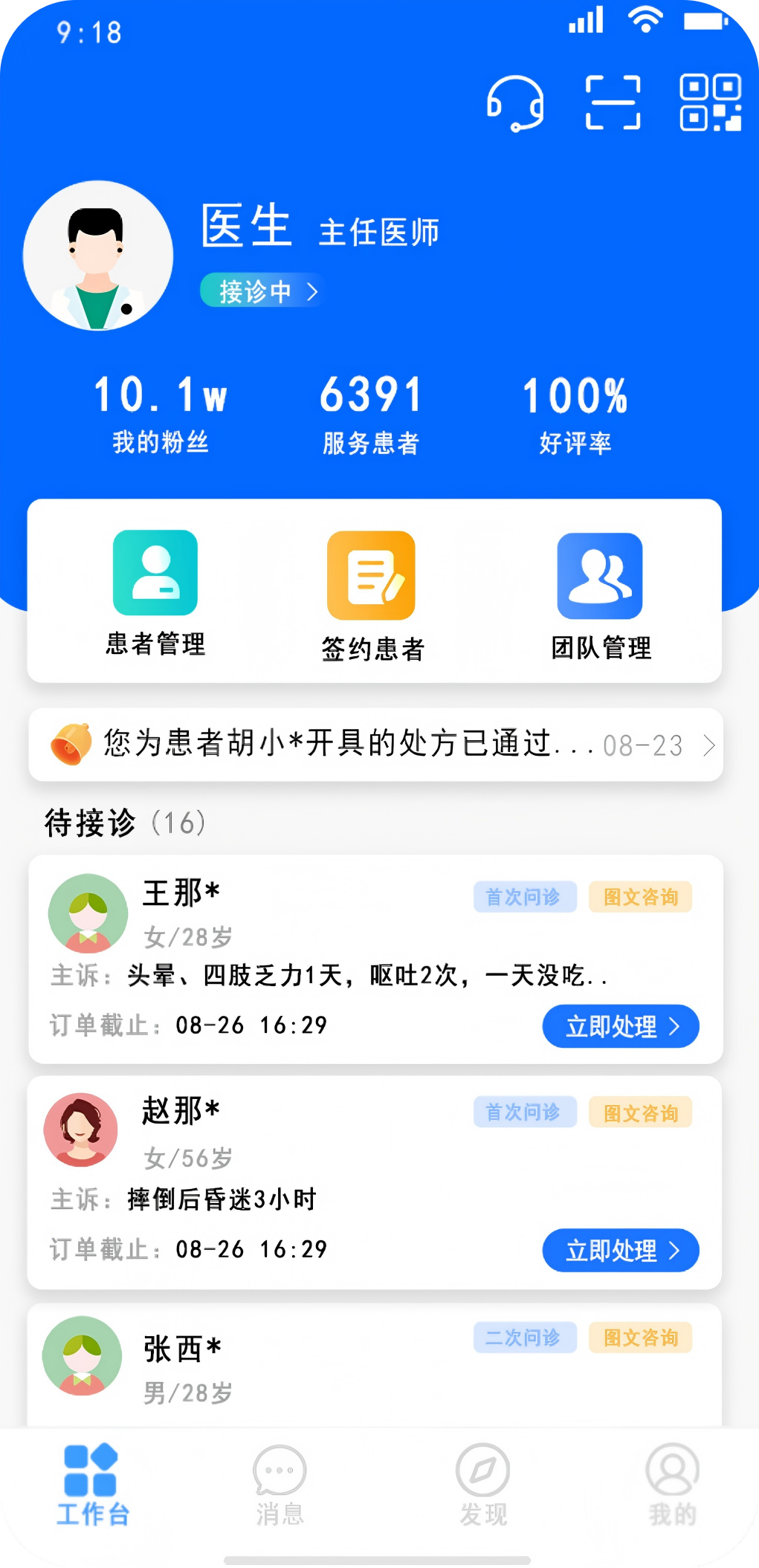This screenshot has height=1568, width=759.
Task: Expand the prescription notification with chevron
Action: [710, 744]
